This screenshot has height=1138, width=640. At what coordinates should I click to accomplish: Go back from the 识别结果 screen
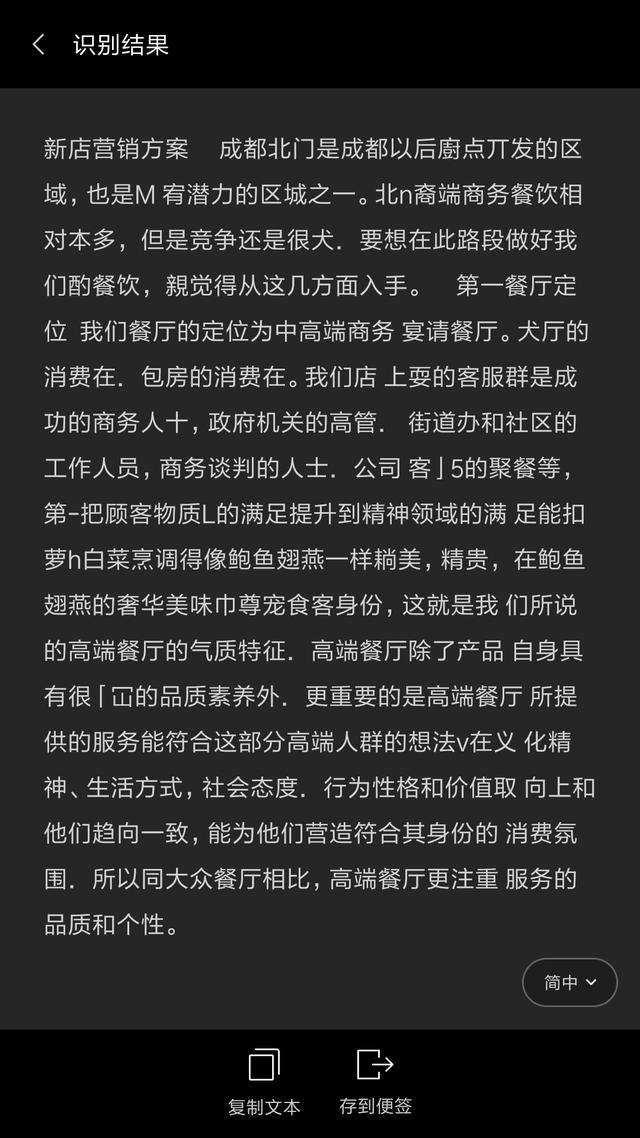(x=38, y=45)
